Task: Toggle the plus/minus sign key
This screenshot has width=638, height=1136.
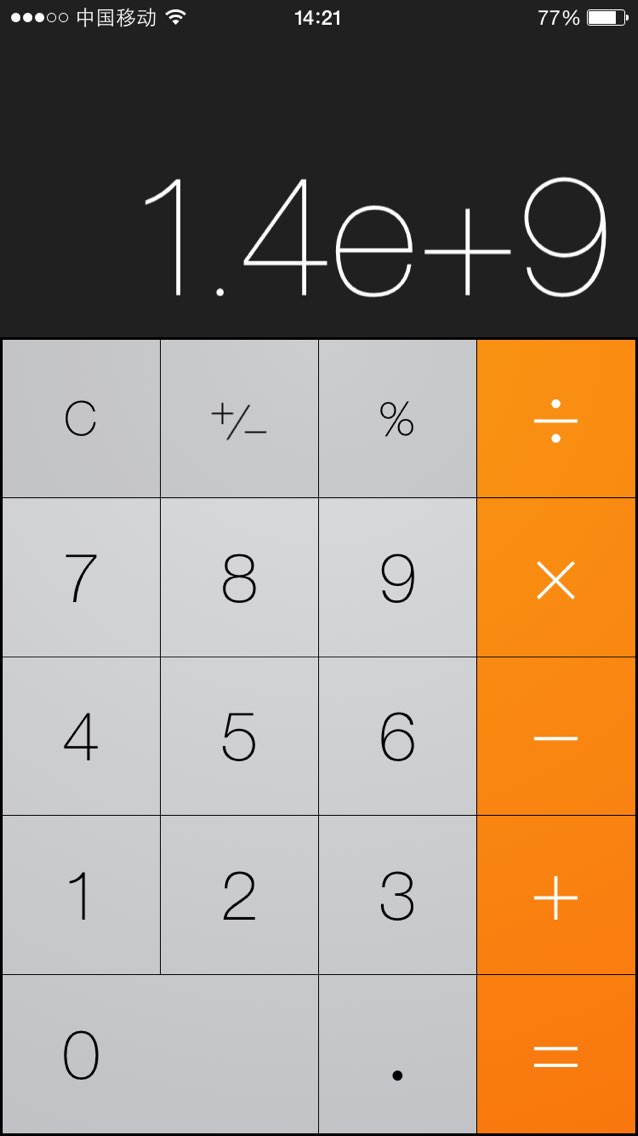Action: tap(239, 418)
